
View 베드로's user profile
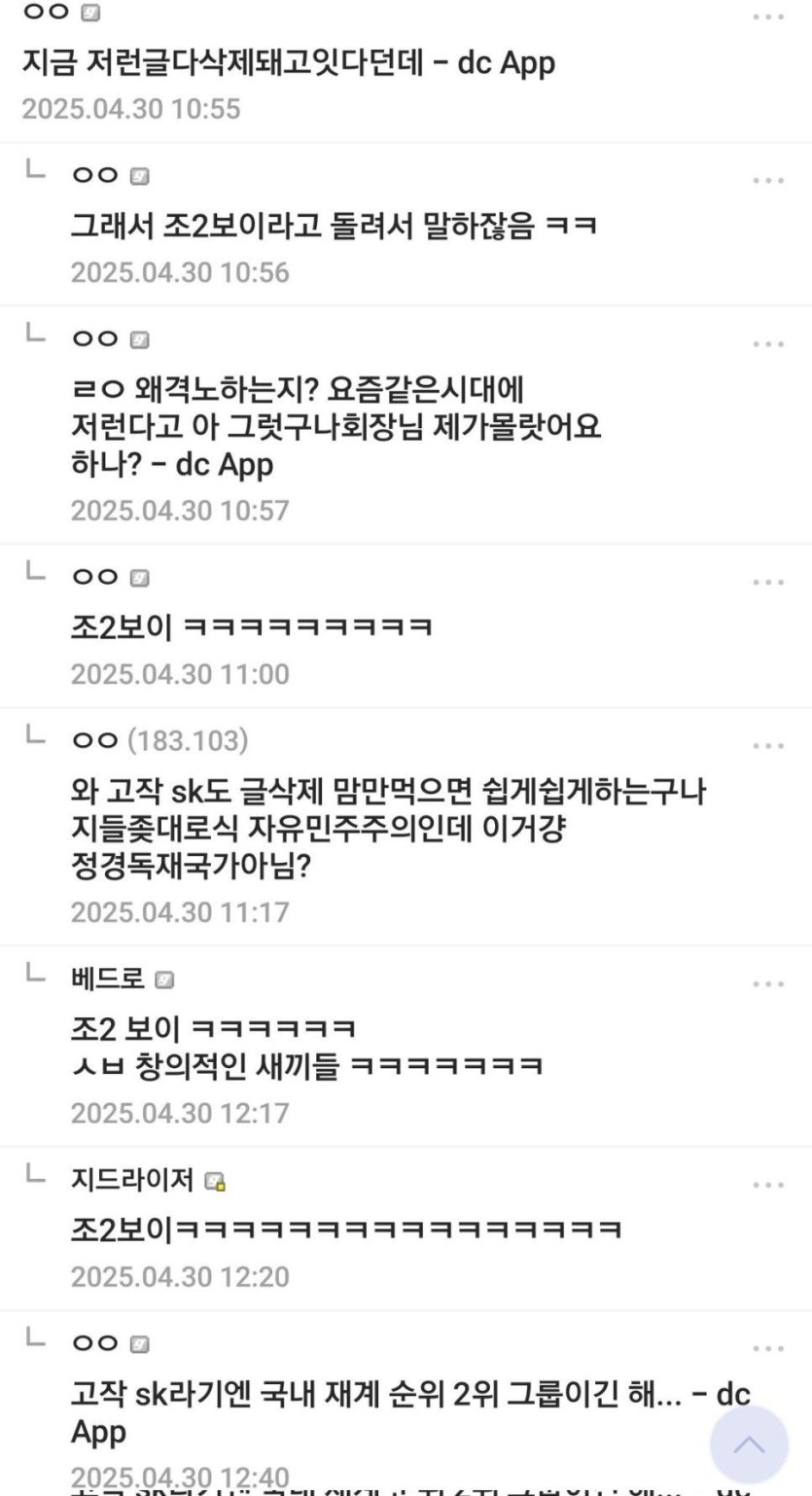[x=109, y=979]
